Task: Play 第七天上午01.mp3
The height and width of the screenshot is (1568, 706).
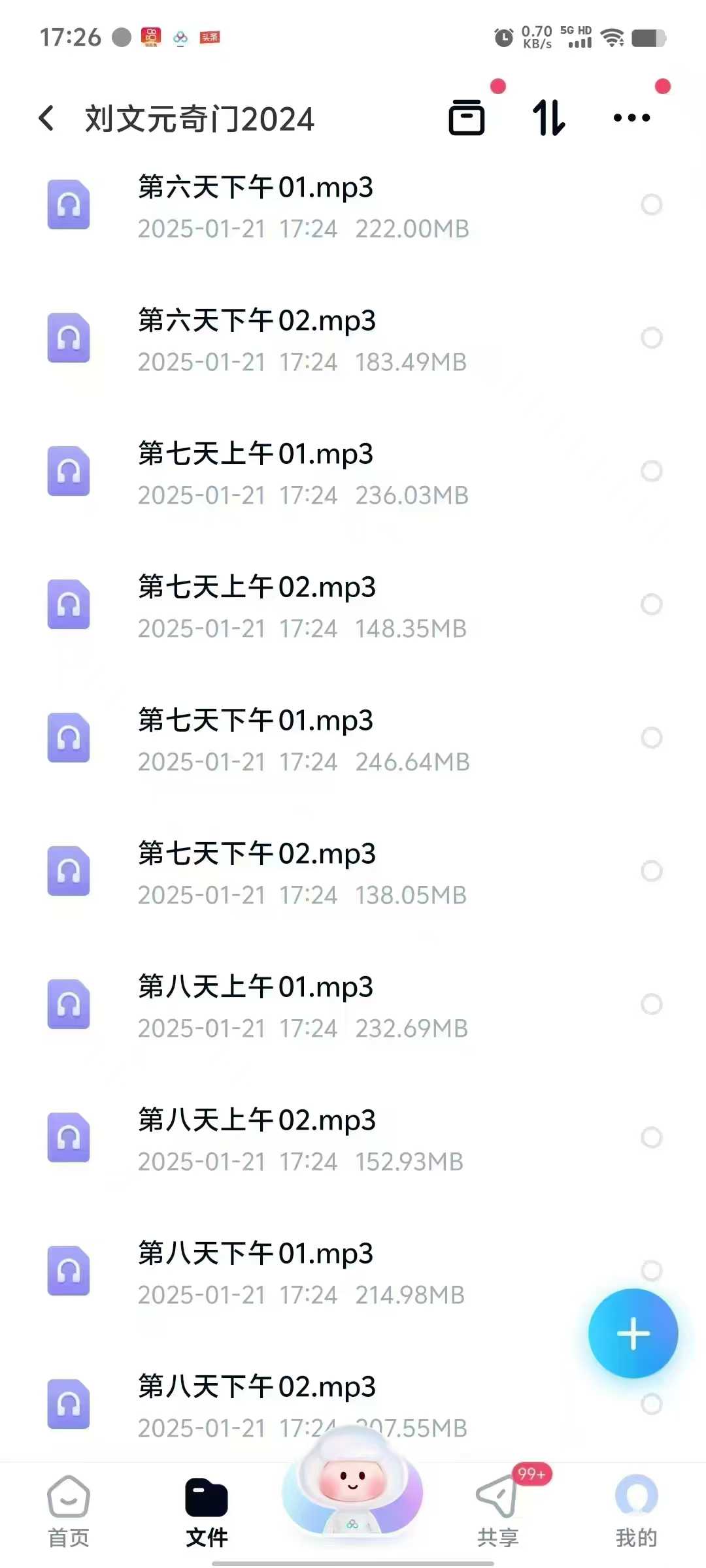Action: [x=353, y=472]
